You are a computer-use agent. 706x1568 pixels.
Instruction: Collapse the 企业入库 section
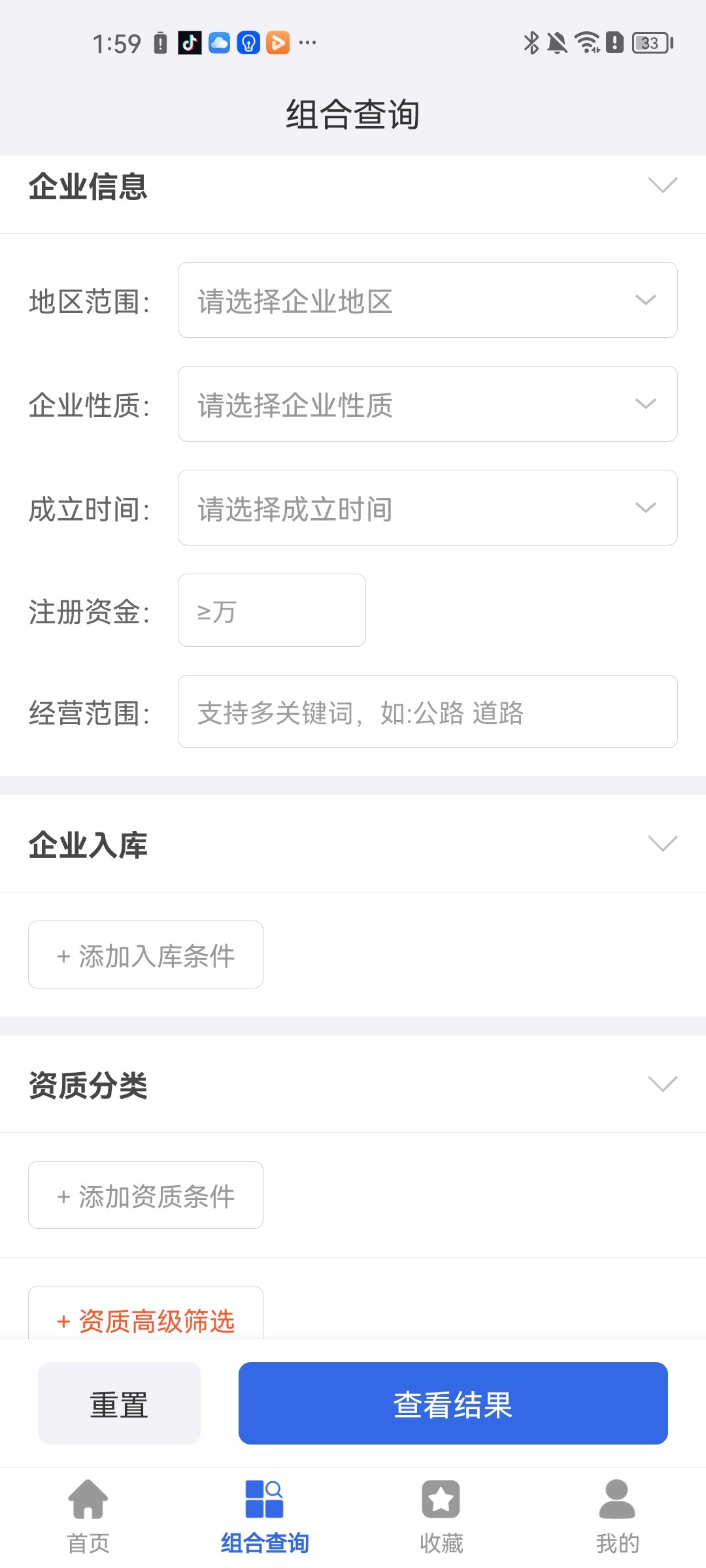pos(663,845)
